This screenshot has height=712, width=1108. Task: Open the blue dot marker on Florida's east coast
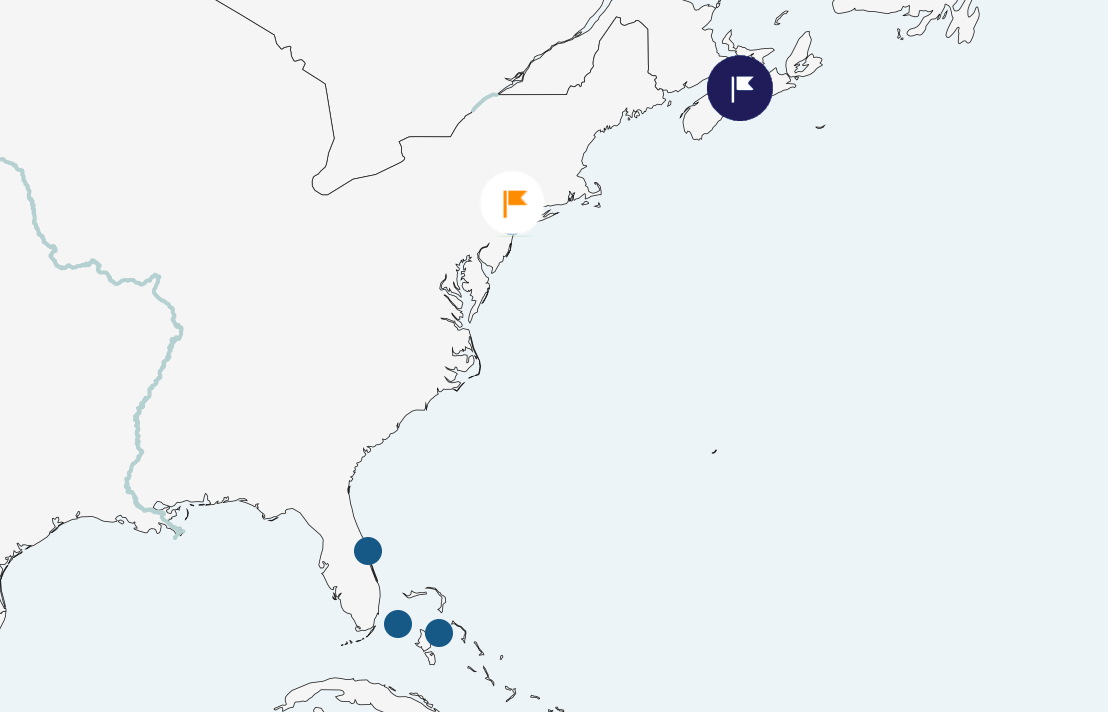click(368, 551)
